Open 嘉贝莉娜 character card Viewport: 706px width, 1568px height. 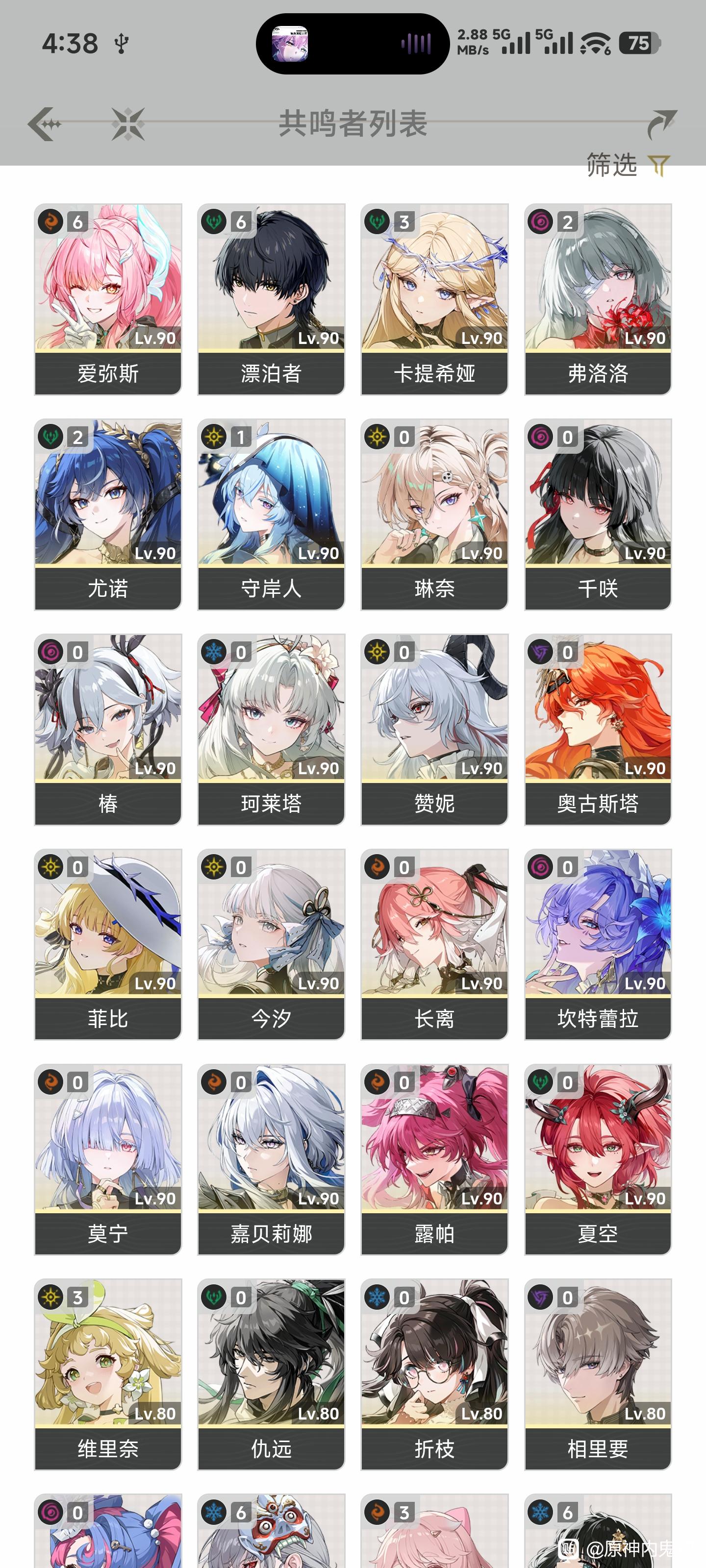(271, 1159)
